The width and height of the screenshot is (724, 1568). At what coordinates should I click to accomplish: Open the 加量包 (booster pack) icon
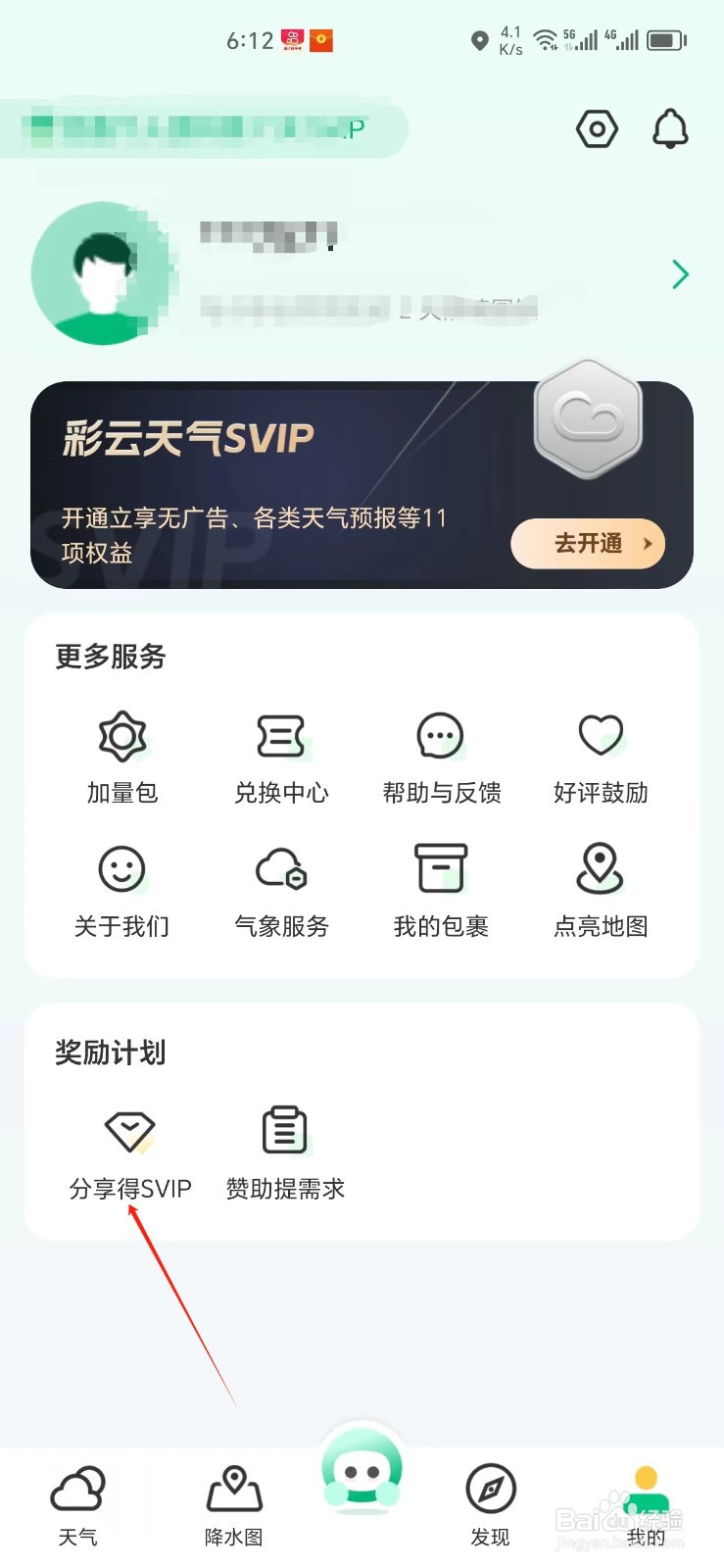click(x=121, y=736)
